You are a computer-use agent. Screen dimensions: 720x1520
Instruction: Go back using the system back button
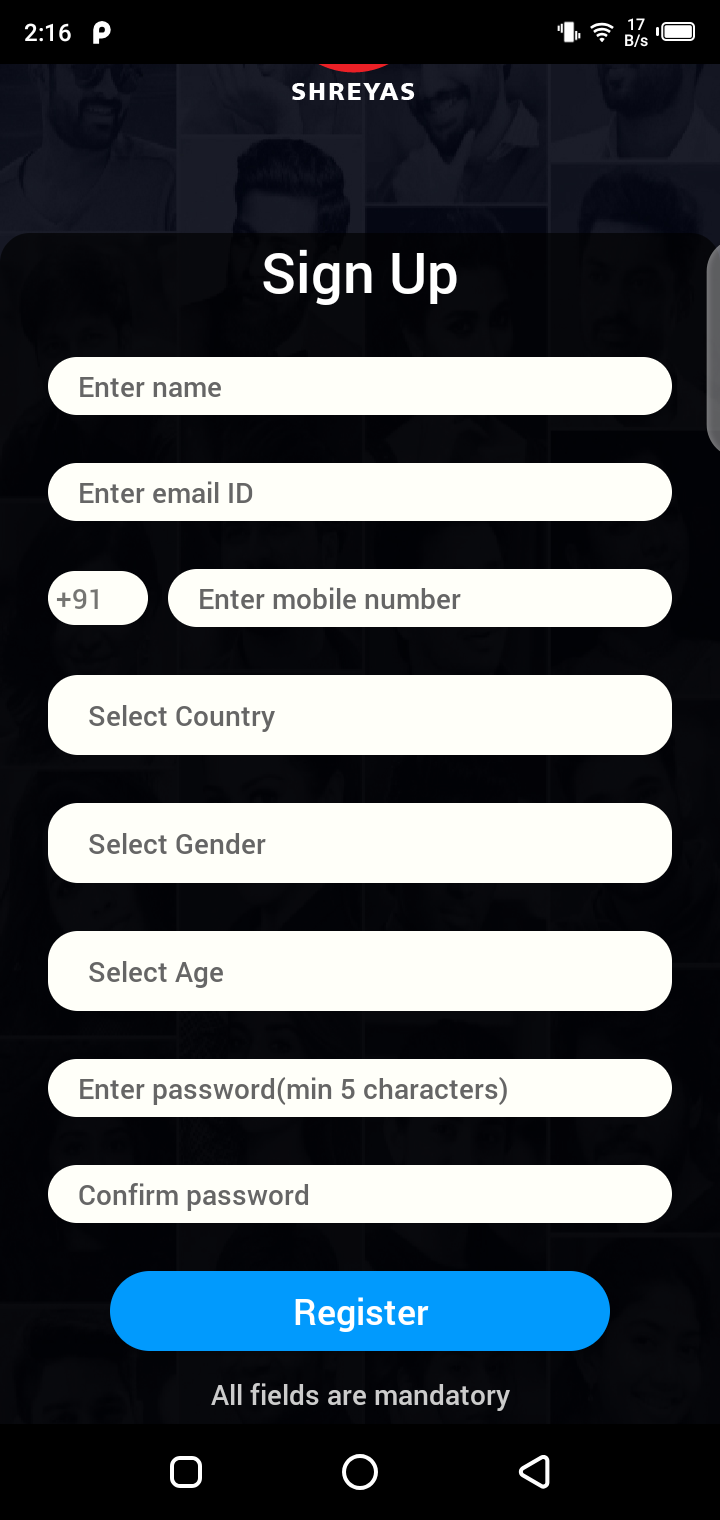pyautogui.click(x=534, y=1471)
